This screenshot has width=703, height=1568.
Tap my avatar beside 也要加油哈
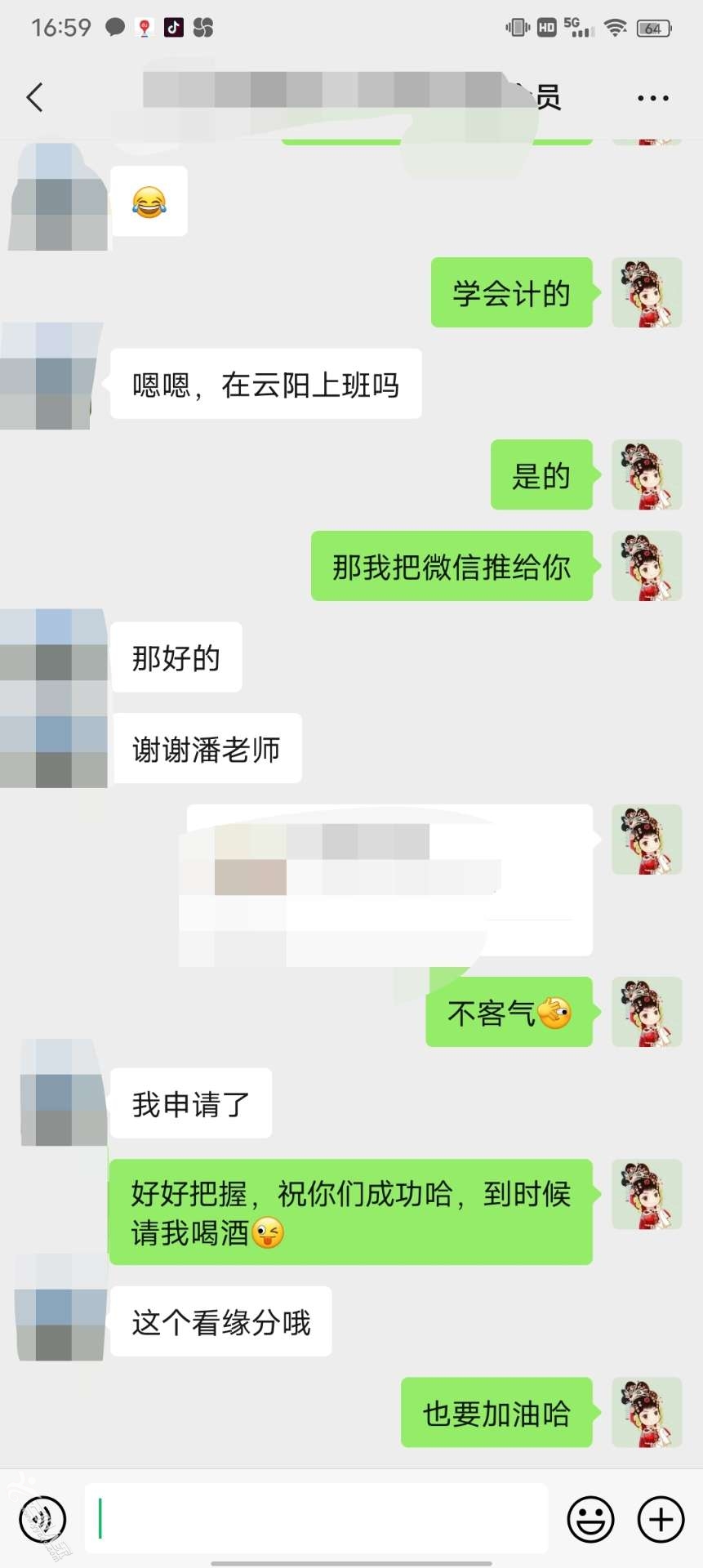pos(647,1413)
